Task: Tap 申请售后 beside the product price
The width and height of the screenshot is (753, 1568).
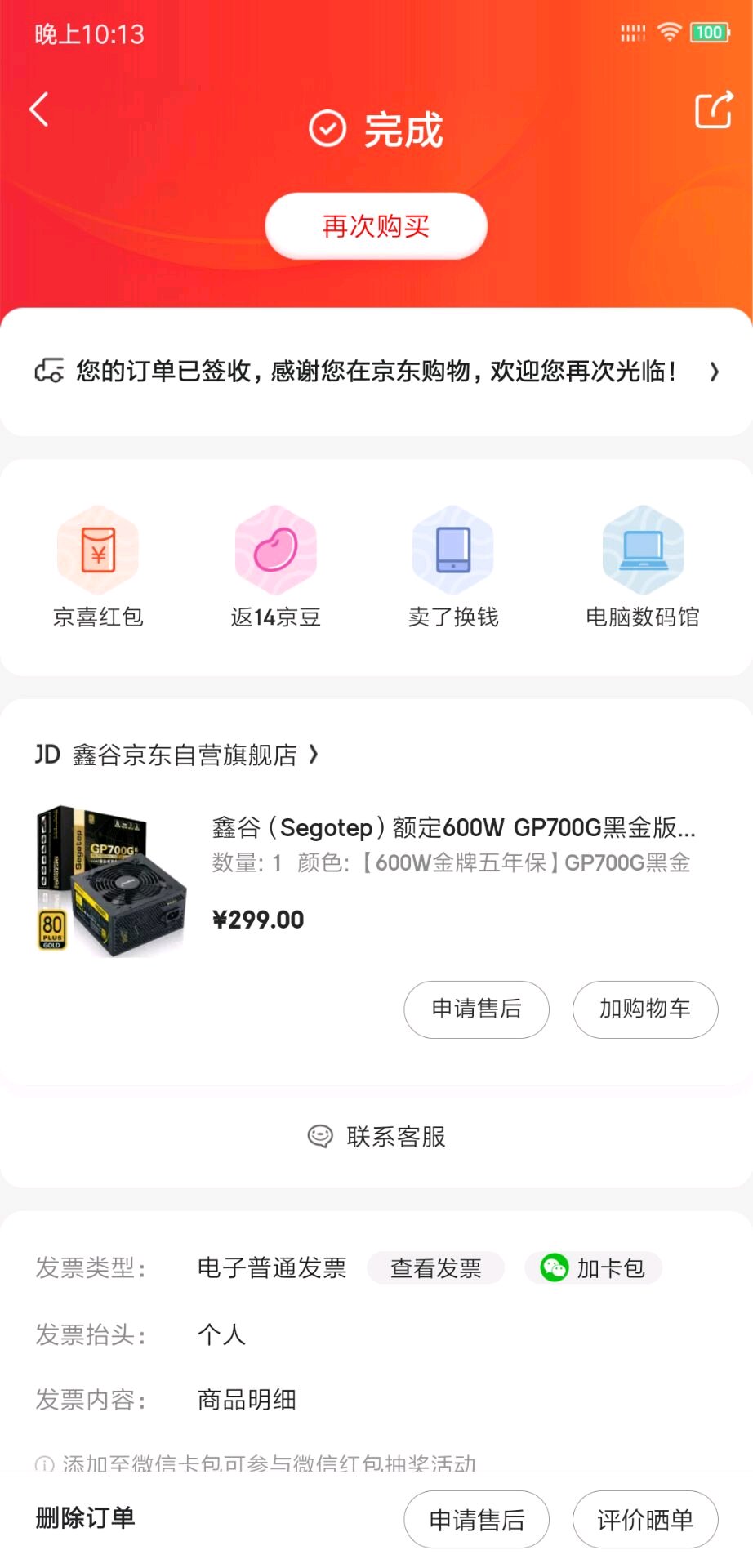Action: [x=476, y=1009]
